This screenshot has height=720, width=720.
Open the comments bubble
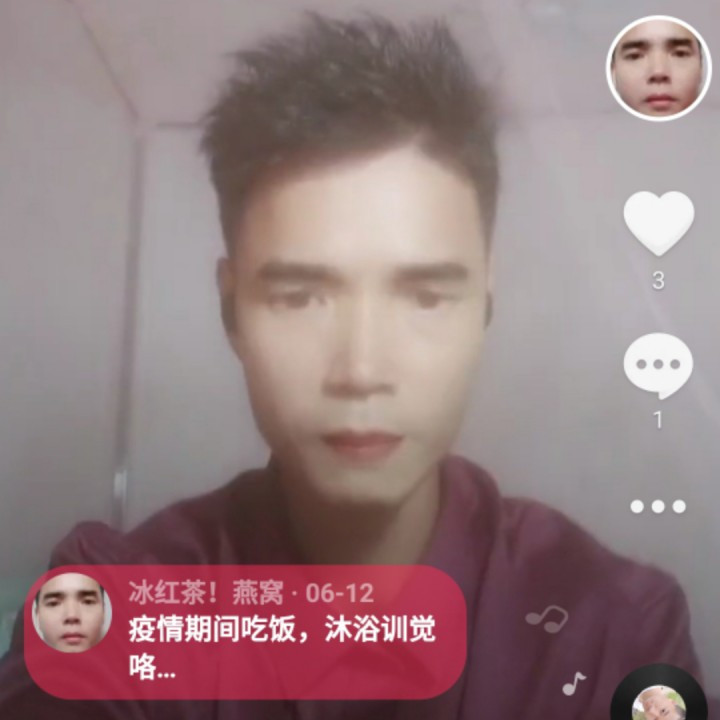pos(658,364)
